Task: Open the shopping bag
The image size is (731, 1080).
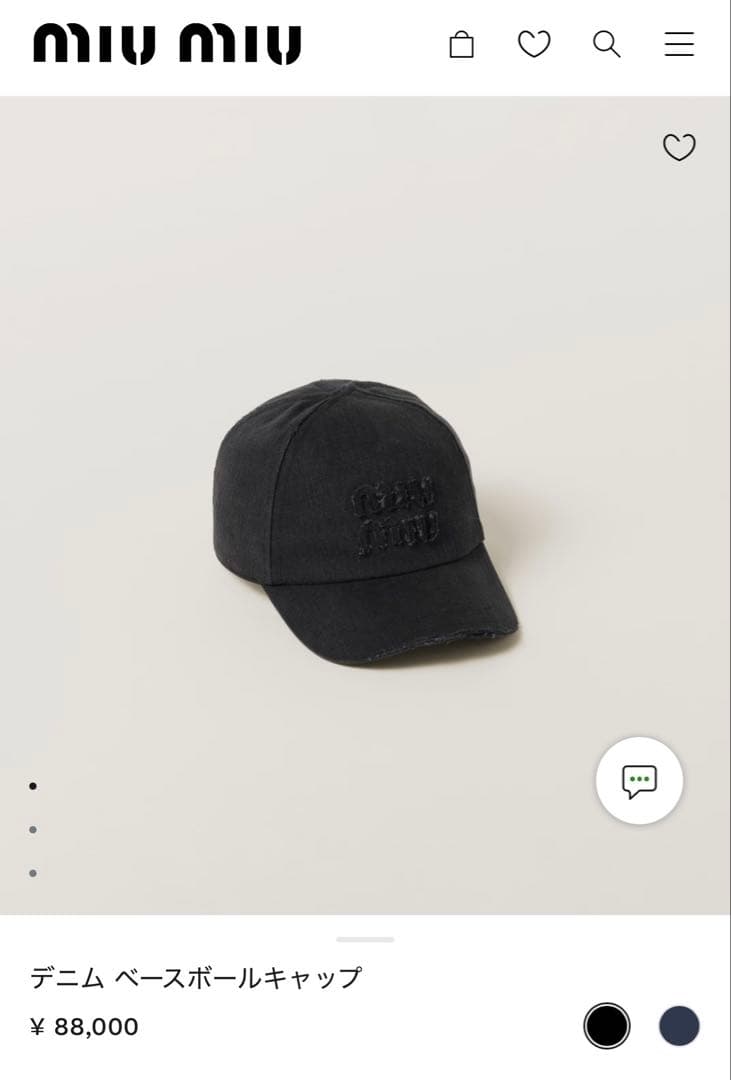Action: coord(461,44)
